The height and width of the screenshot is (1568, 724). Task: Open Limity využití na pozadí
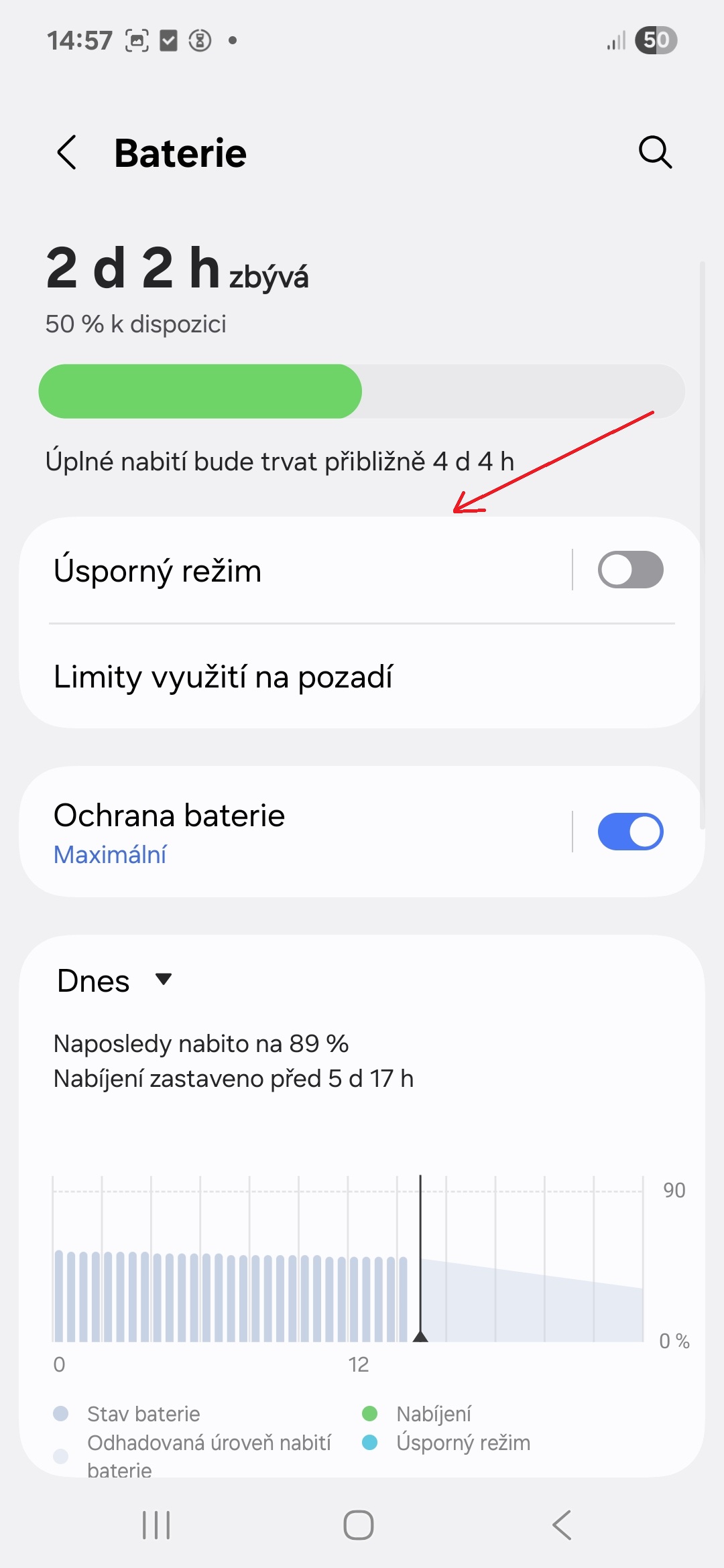(362, 676)
